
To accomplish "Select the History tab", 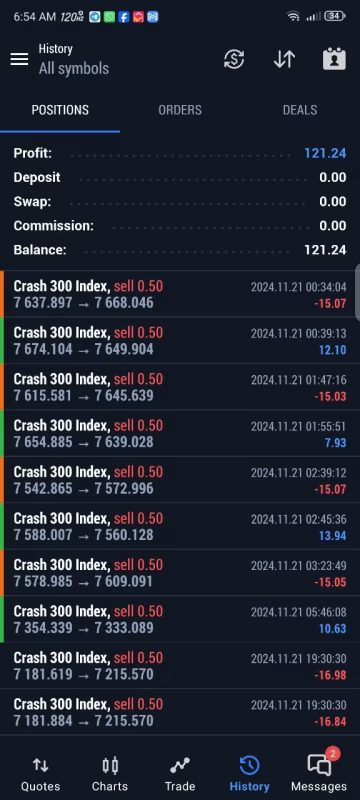I will click(249, 774).
